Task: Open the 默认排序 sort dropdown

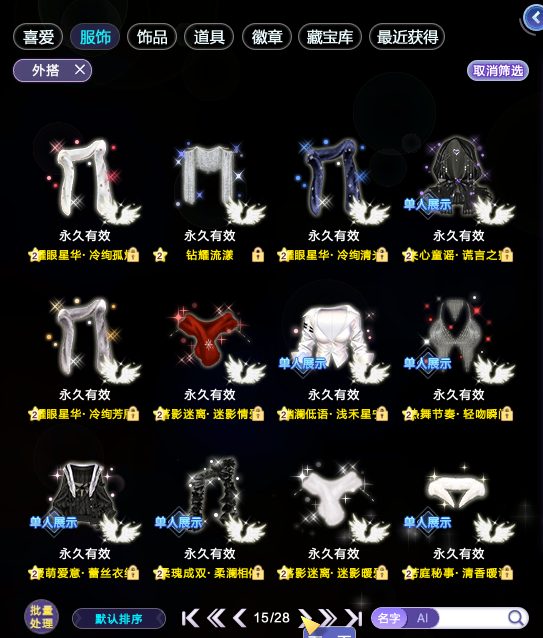Action: click(x=119, y=619)
